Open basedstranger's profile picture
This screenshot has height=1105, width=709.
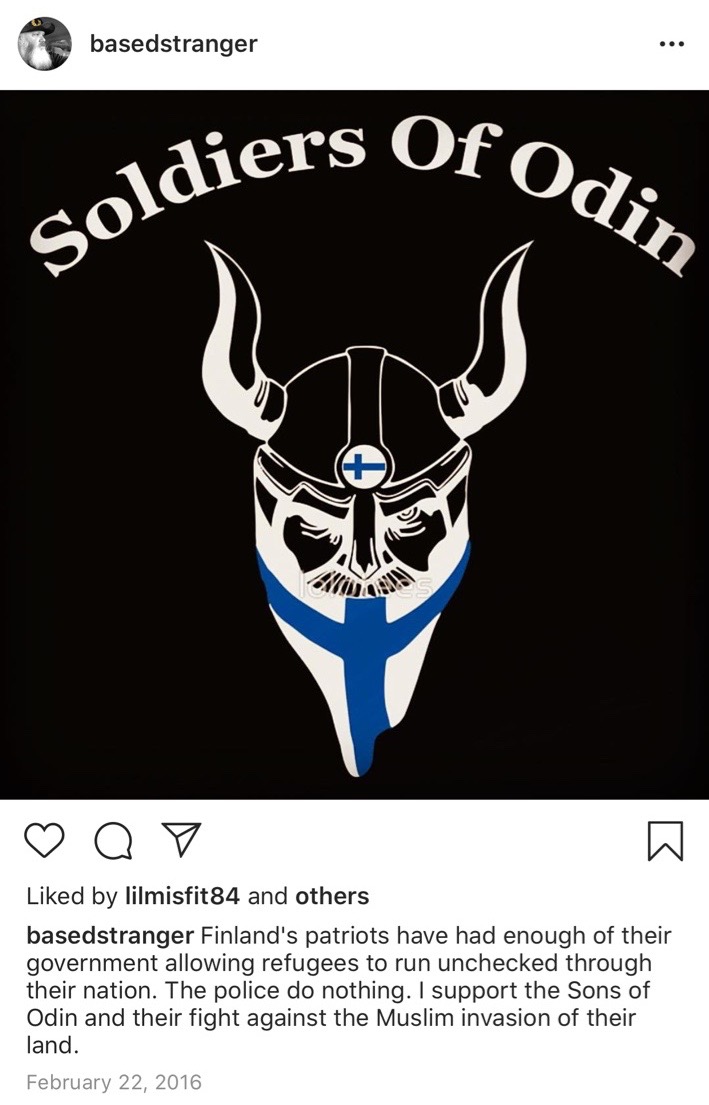(45, 44)
